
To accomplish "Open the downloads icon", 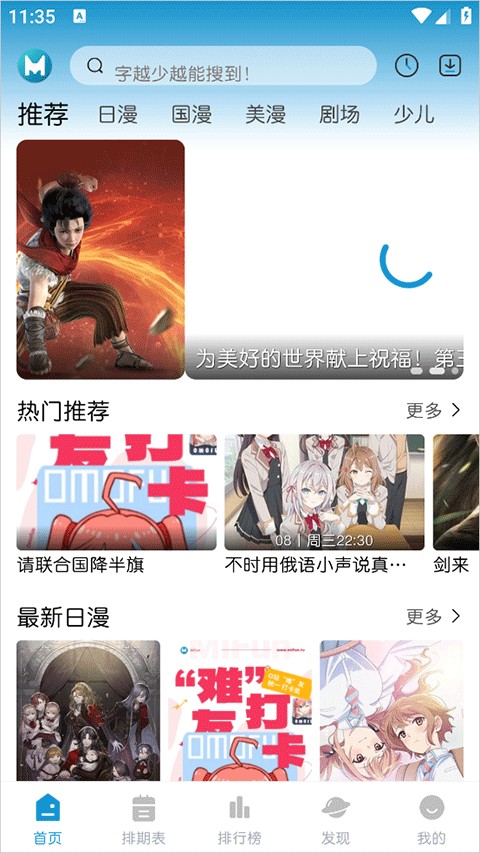I will pos(450,66).
